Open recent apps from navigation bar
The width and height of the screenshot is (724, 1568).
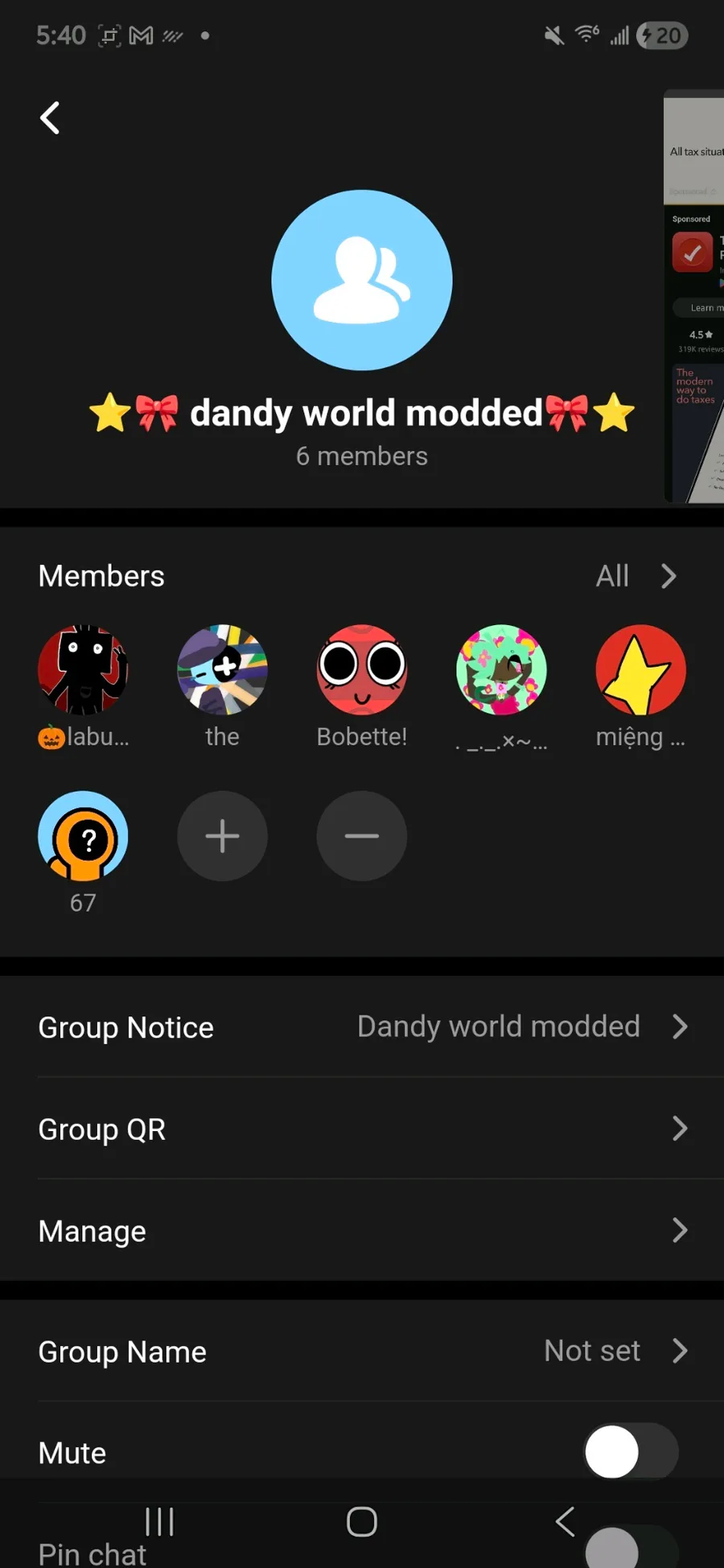(x=159, y=1521)
